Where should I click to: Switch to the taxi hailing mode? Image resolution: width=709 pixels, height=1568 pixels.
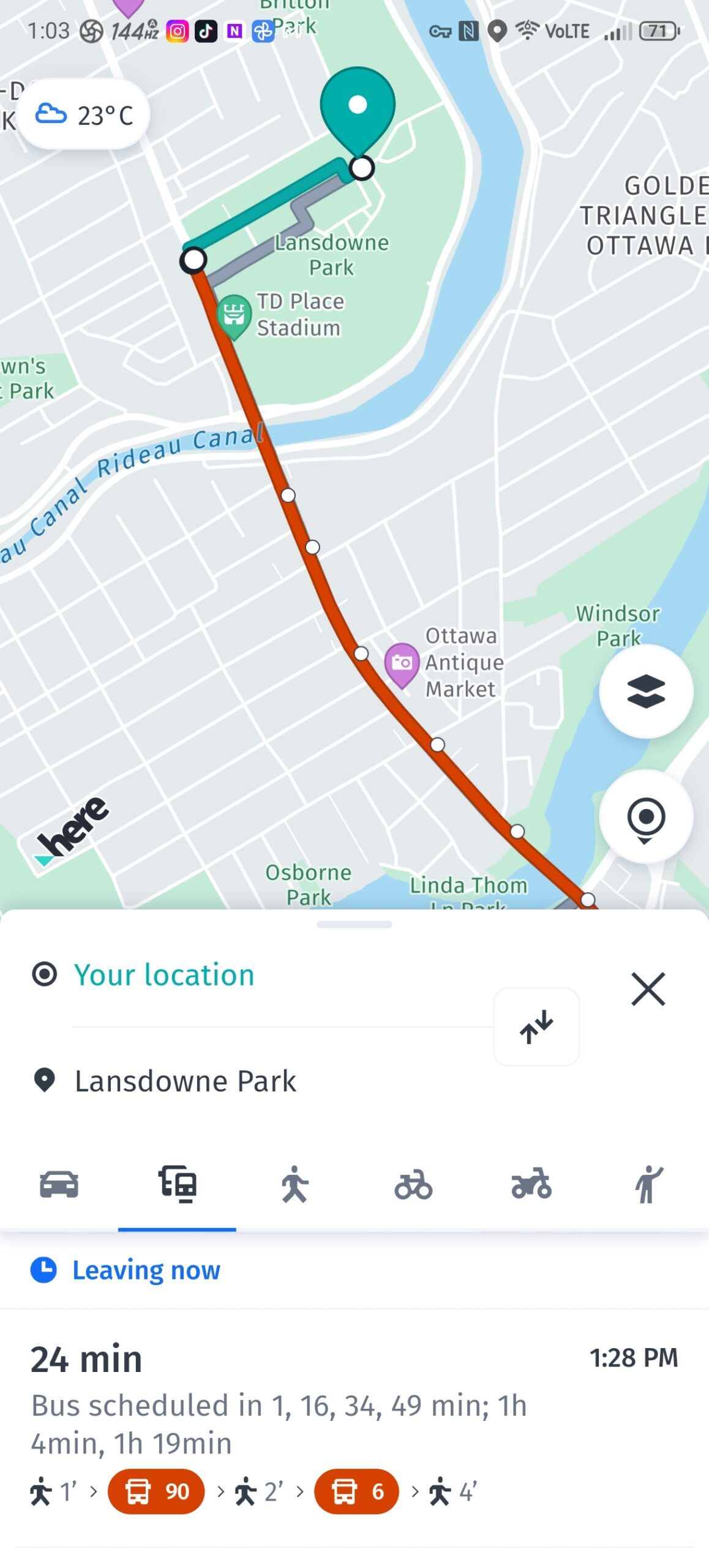coord(649,1184)
